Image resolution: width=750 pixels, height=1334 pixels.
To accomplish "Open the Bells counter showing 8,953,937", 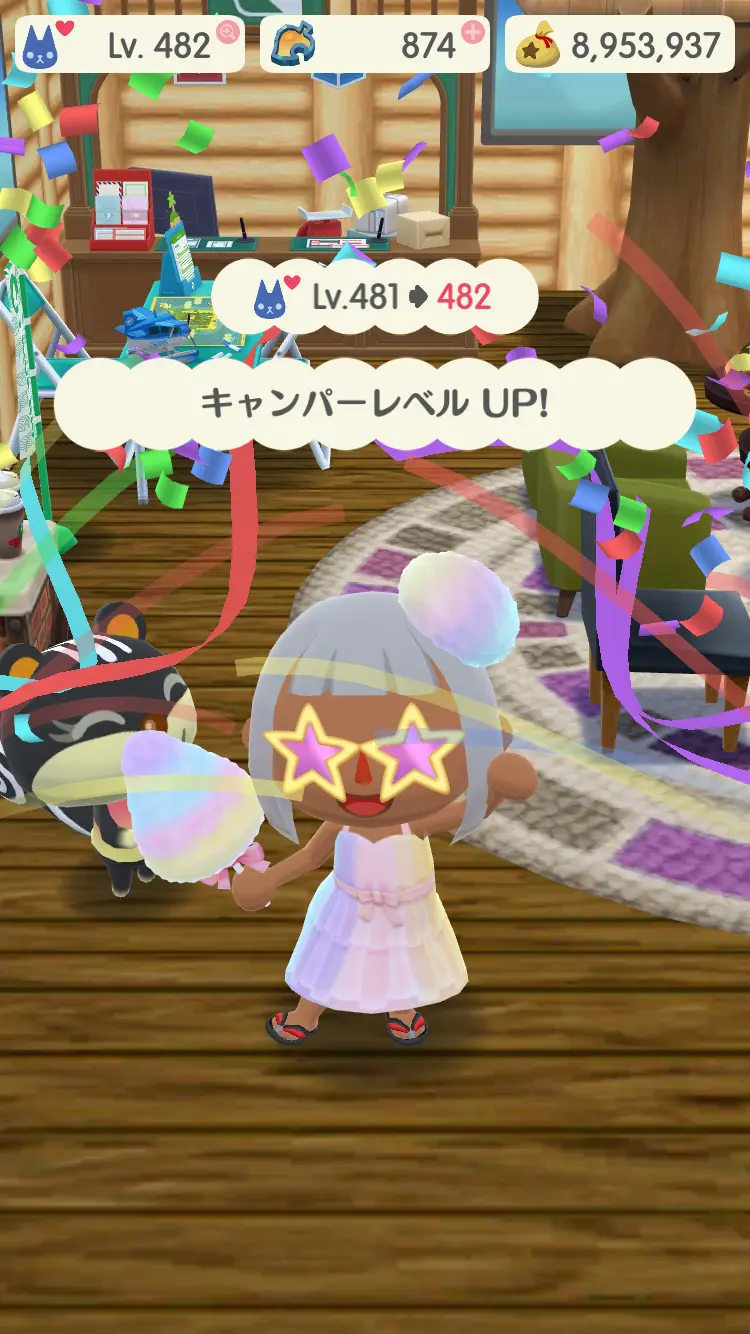I will click(x=626, y=45).
